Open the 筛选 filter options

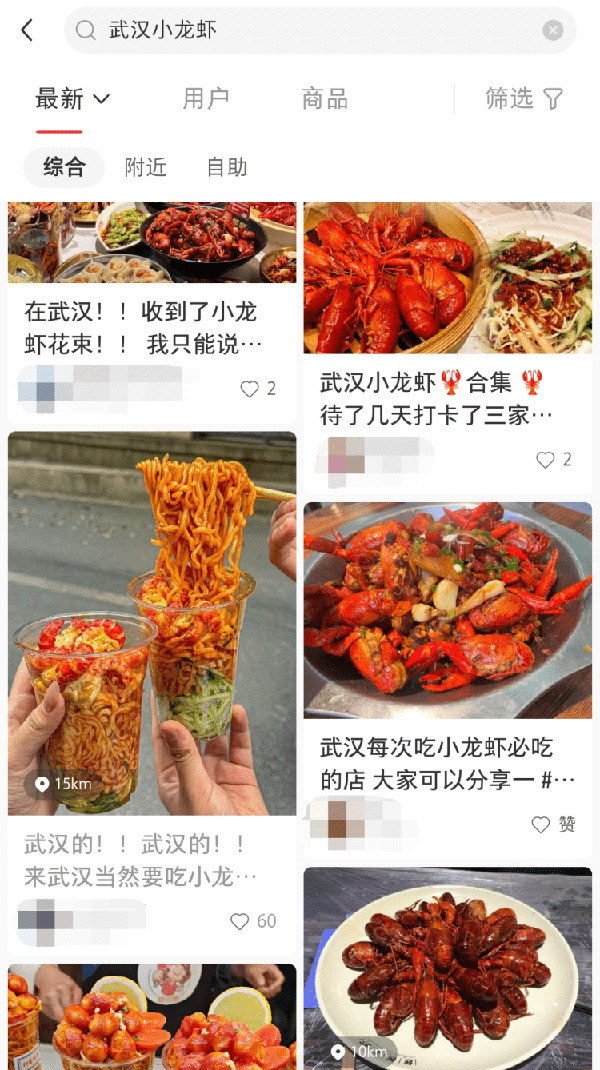[x=525, y=98]
